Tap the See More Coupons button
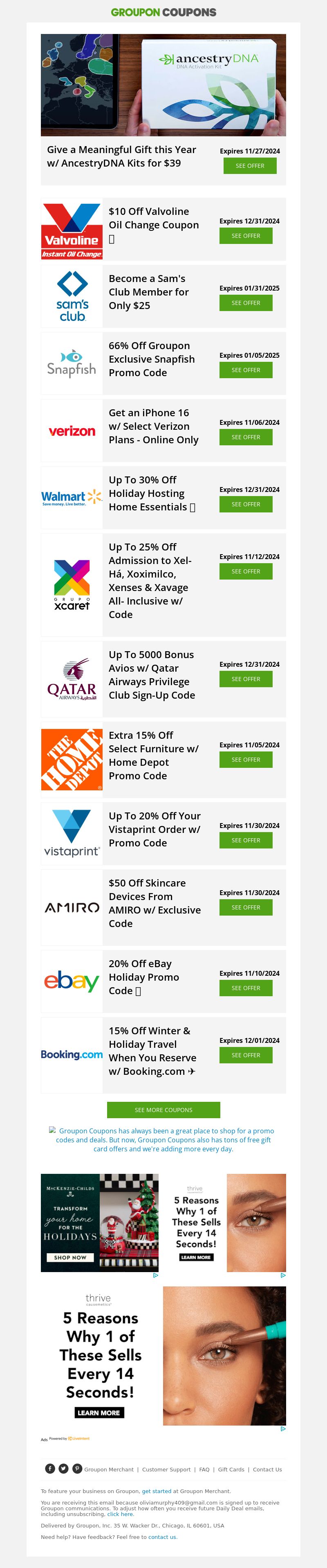 (x=163, y=1110)
